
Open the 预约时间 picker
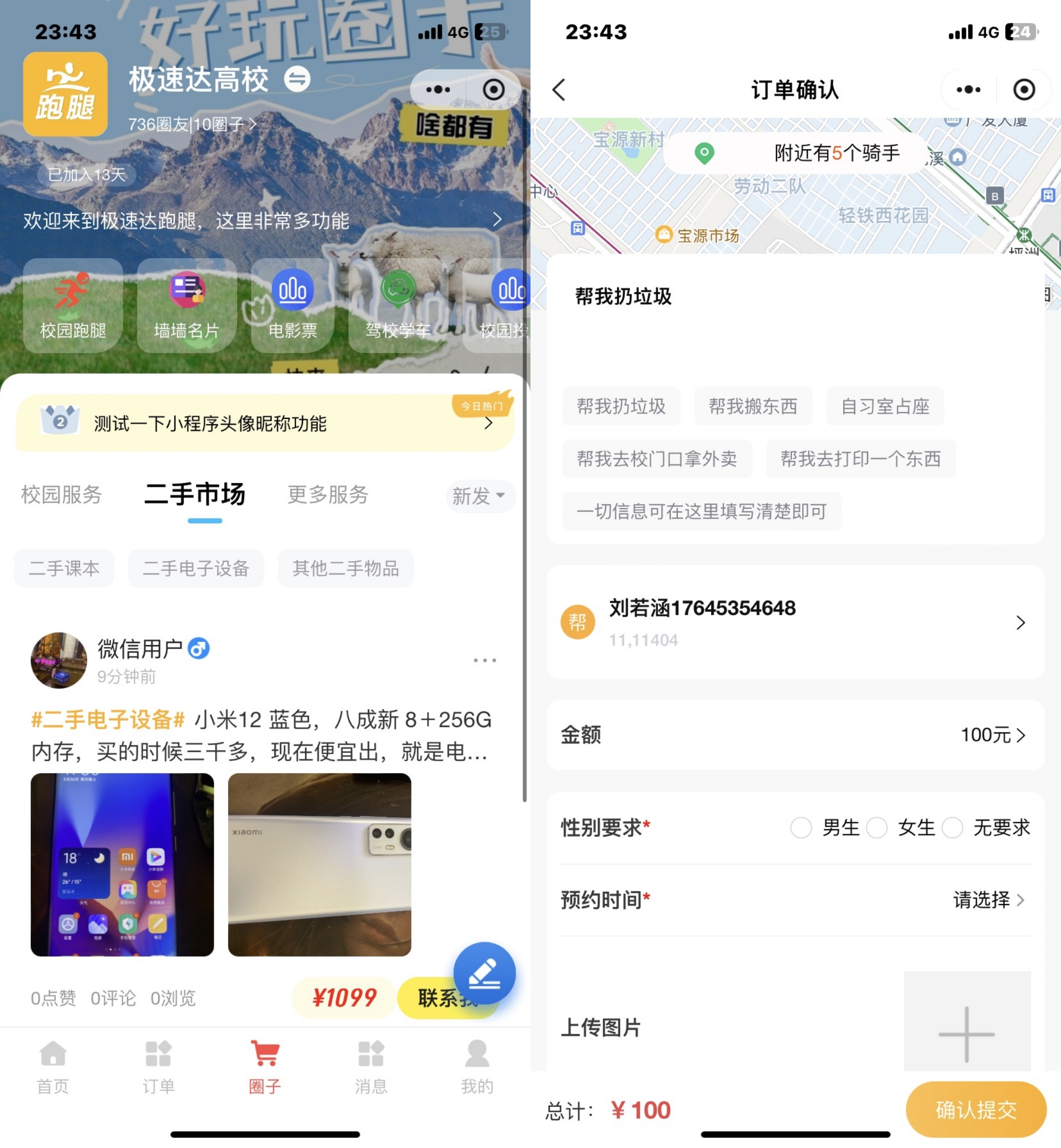[x=988, y=900]
